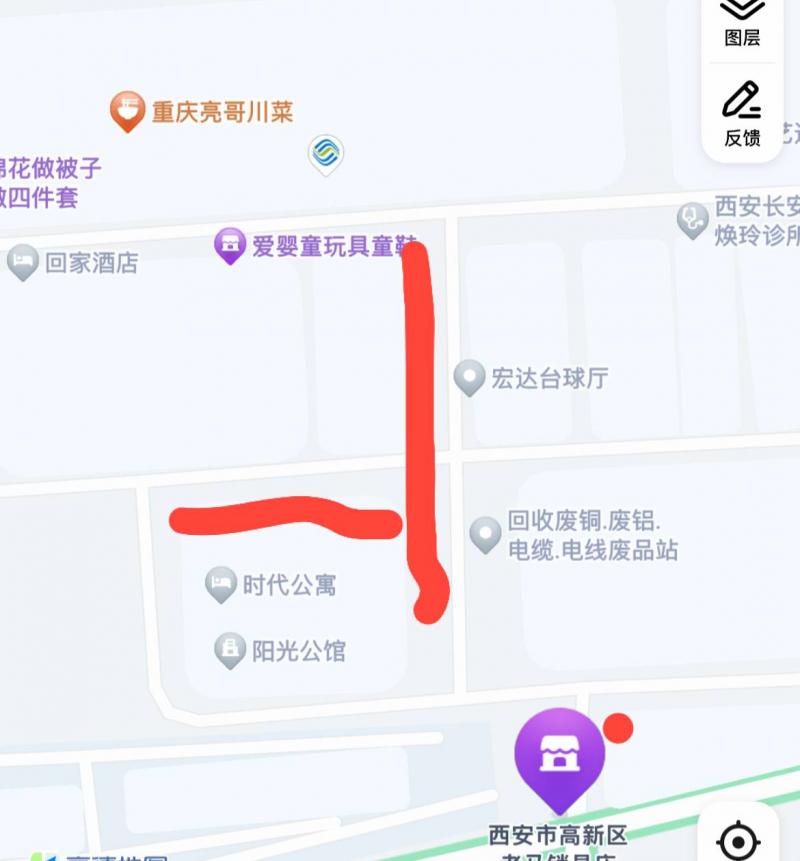The height and width of the screenshot is (861, 800).
Task: Select the China Mobile marker icon
Action: [x=325, y=153]
